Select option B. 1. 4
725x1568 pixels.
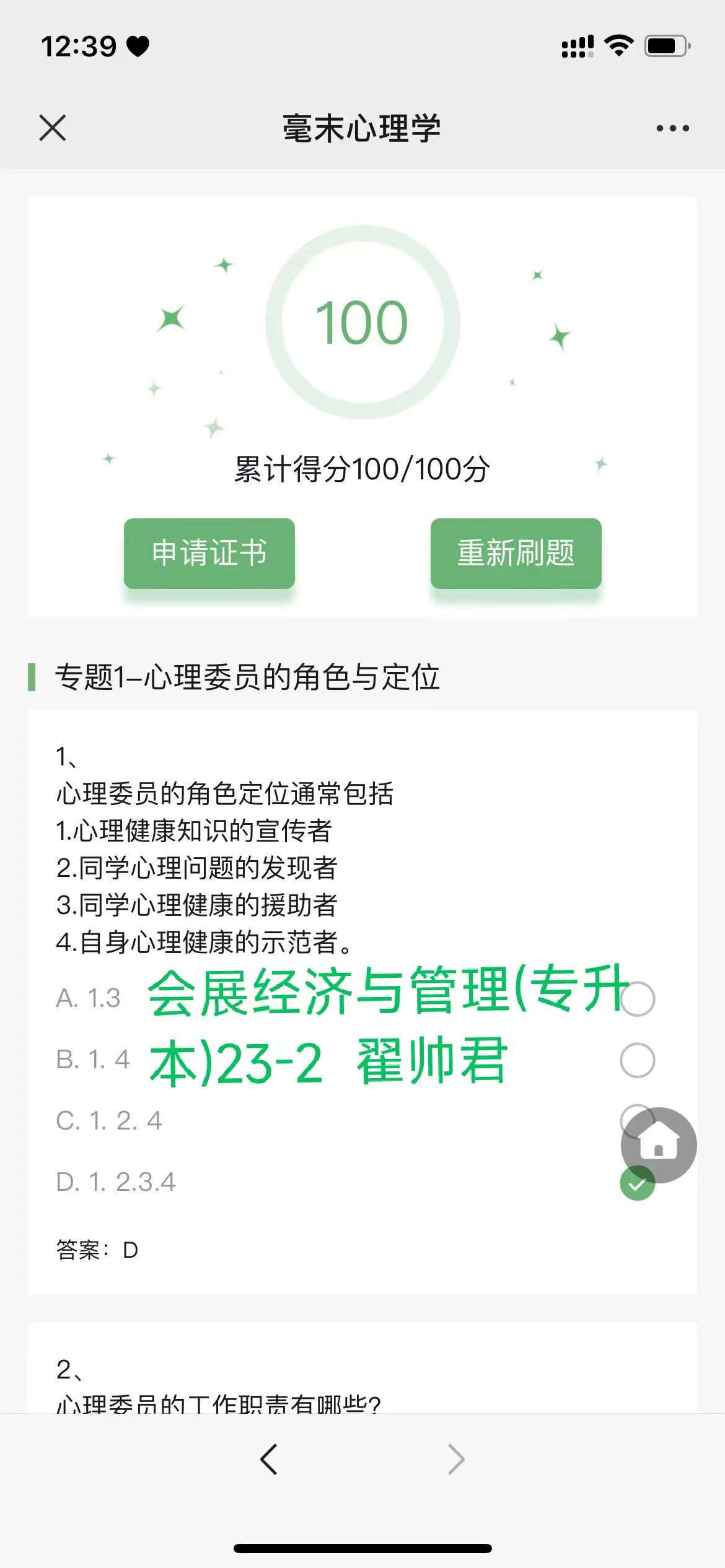tap(637, 1060)
